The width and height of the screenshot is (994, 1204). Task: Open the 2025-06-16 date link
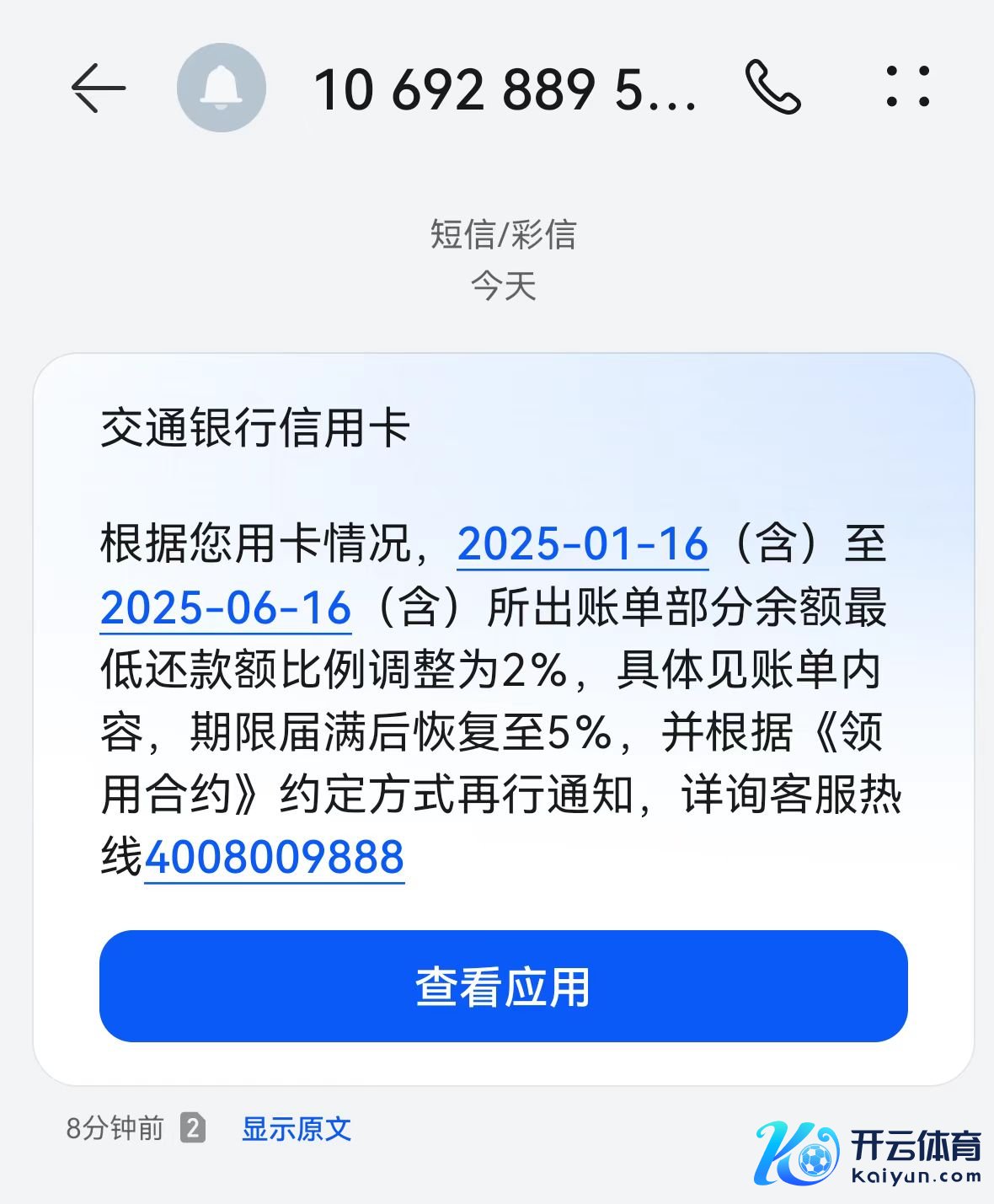(x=226, y=608)
